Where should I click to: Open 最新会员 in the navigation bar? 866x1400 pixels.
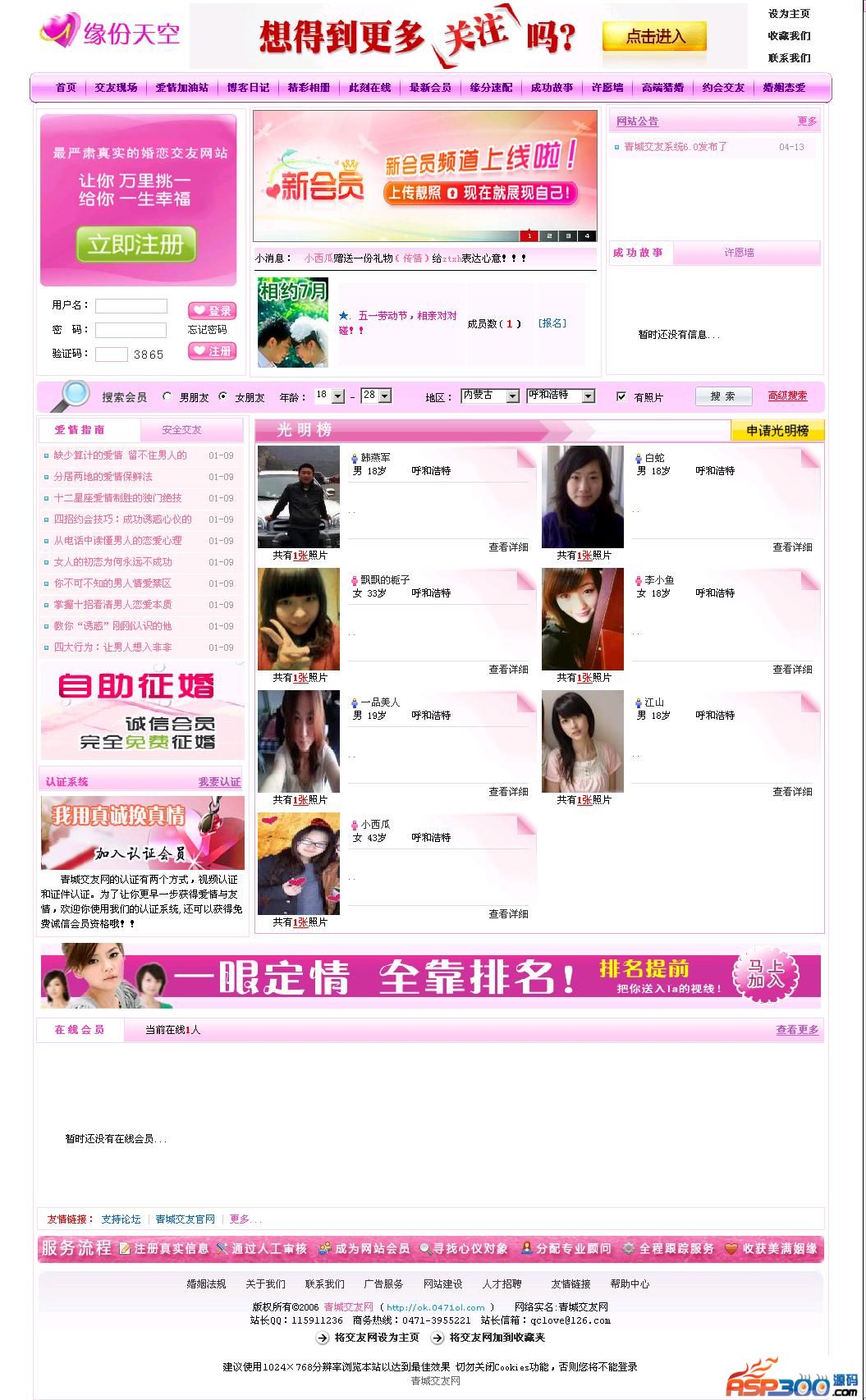coord(430,88)
